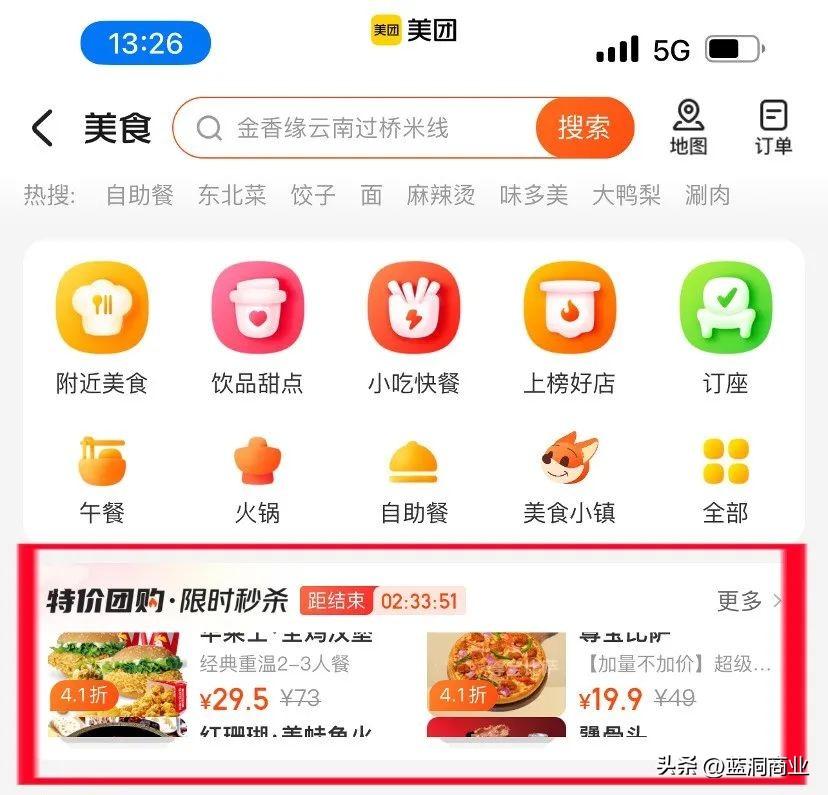Select hot search term 饺子
This screenshot has height=795, width=828.
tap(313, 195)
